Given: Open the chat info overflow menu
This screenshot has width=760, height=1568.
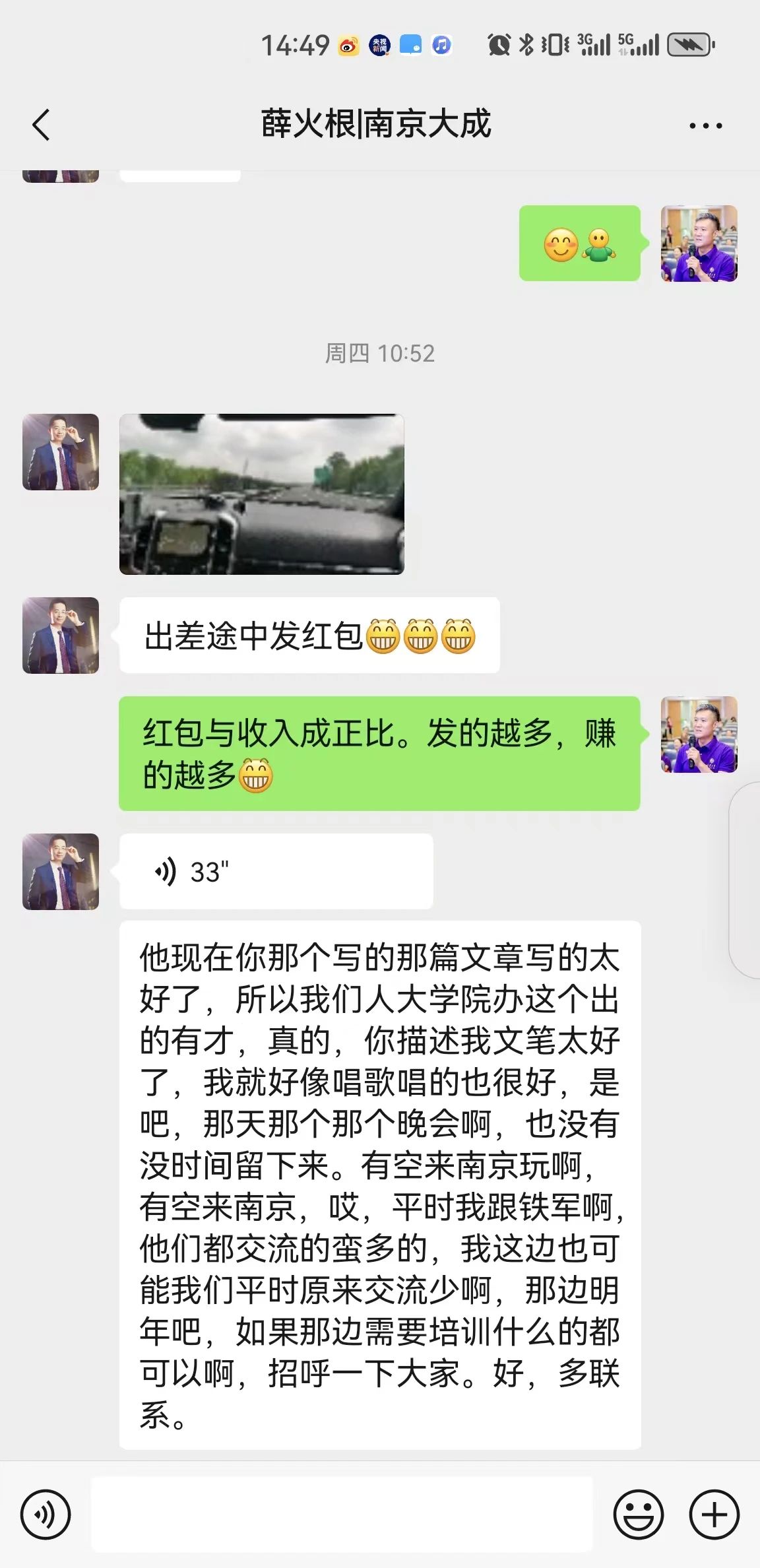Looking at the screenshot, I should [x=705, y=125].
